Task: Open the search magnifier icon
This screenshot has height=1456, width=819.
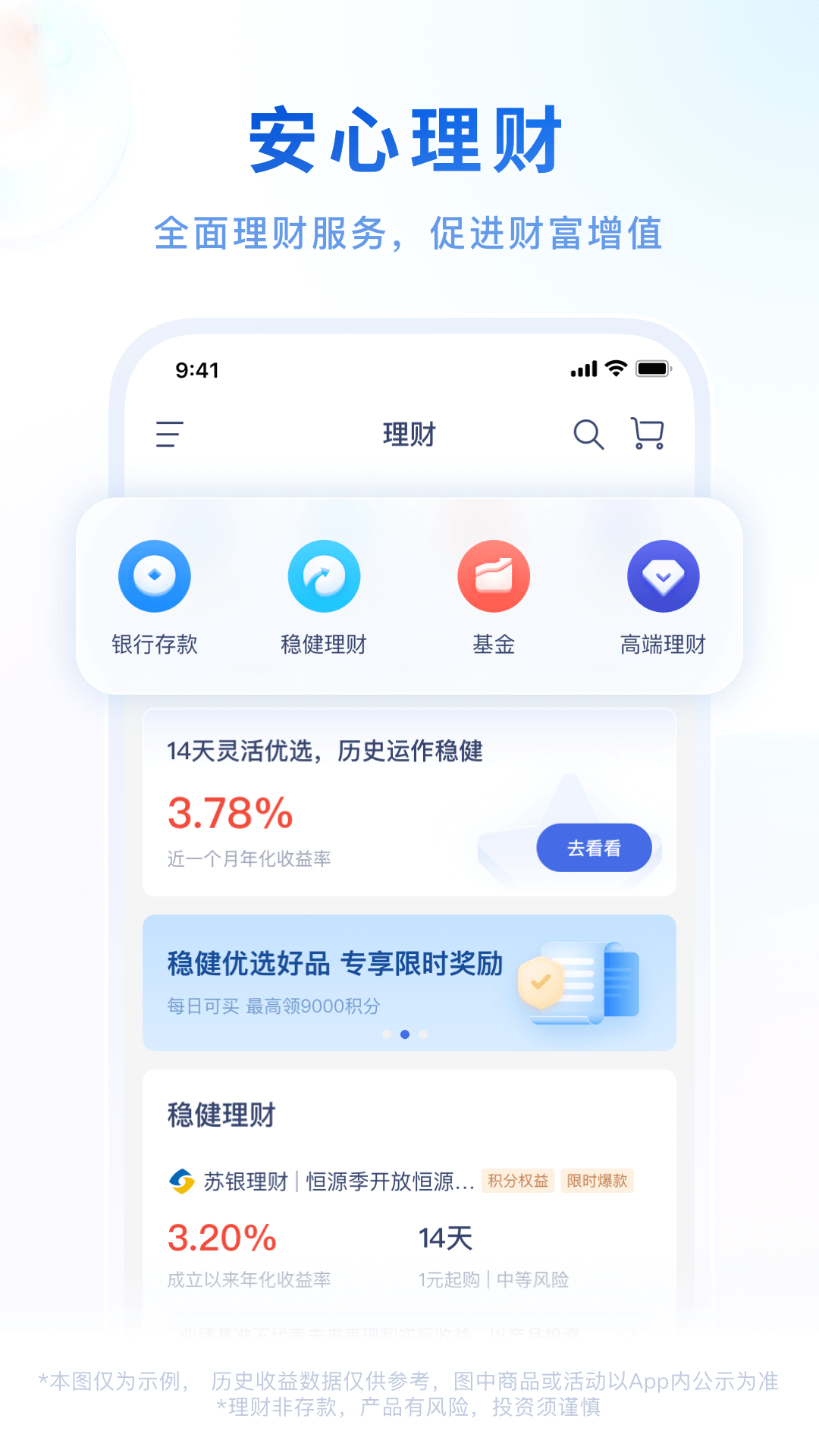Action: pyautogui.click(x=587, y=435)
